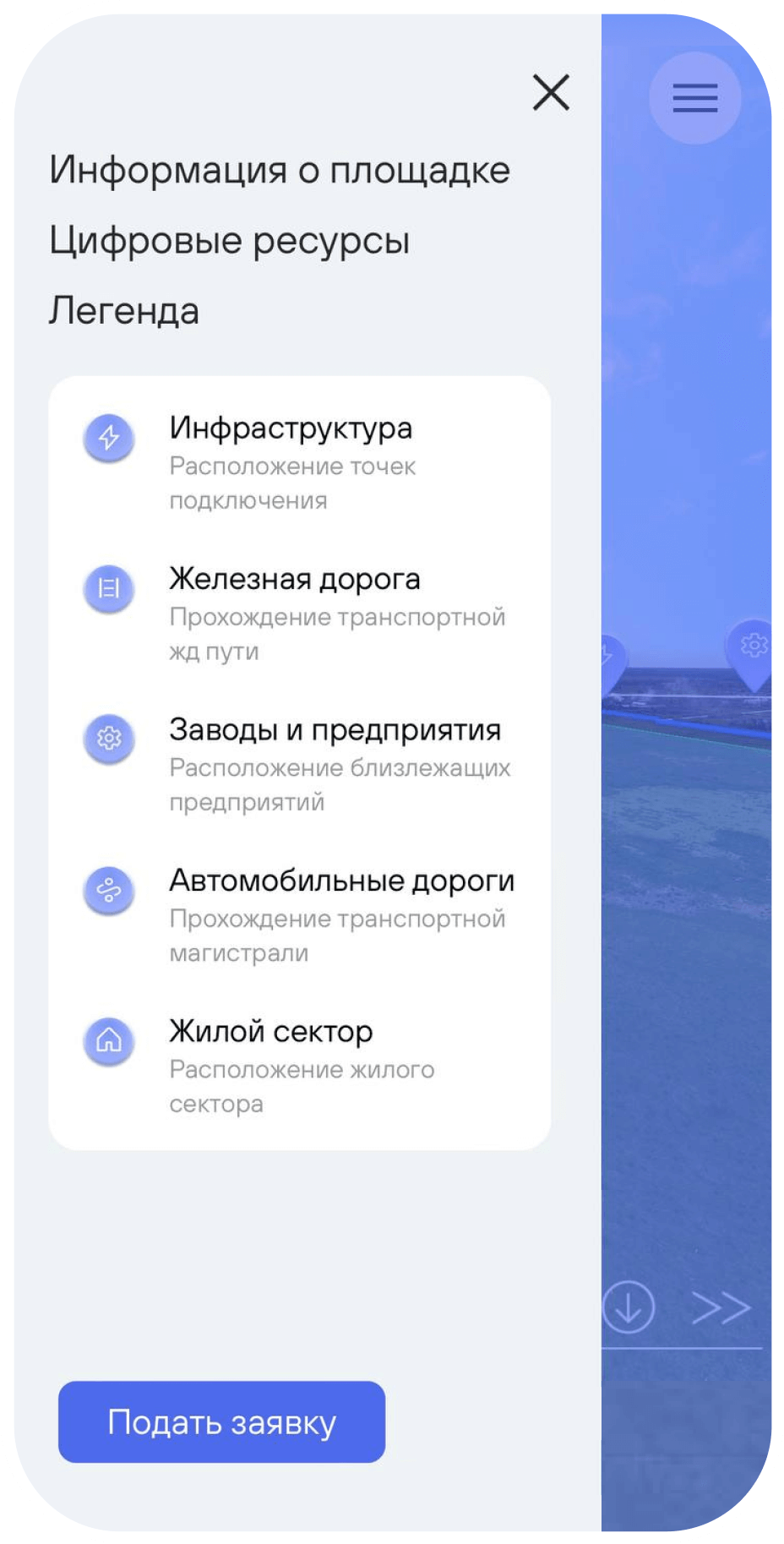Select the Легенда menu item
This screenshot has width=784, height=1544.
[x=123, y=311]
